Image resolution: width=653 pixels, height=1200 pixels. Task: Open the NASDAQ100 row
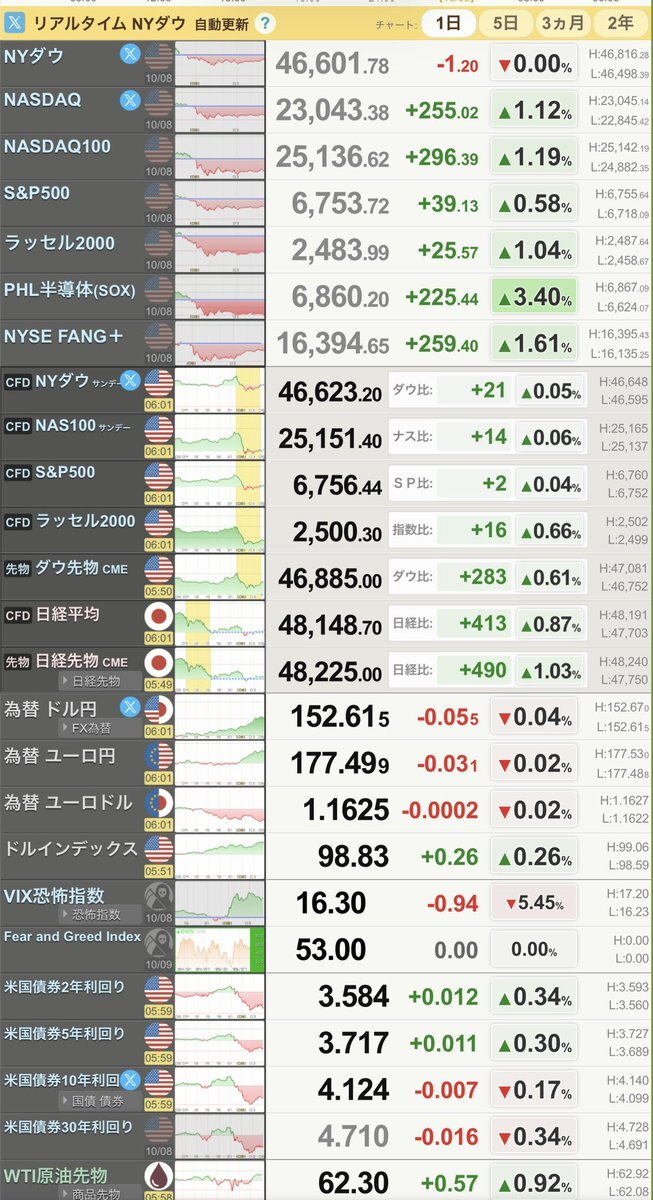[326, 157]
